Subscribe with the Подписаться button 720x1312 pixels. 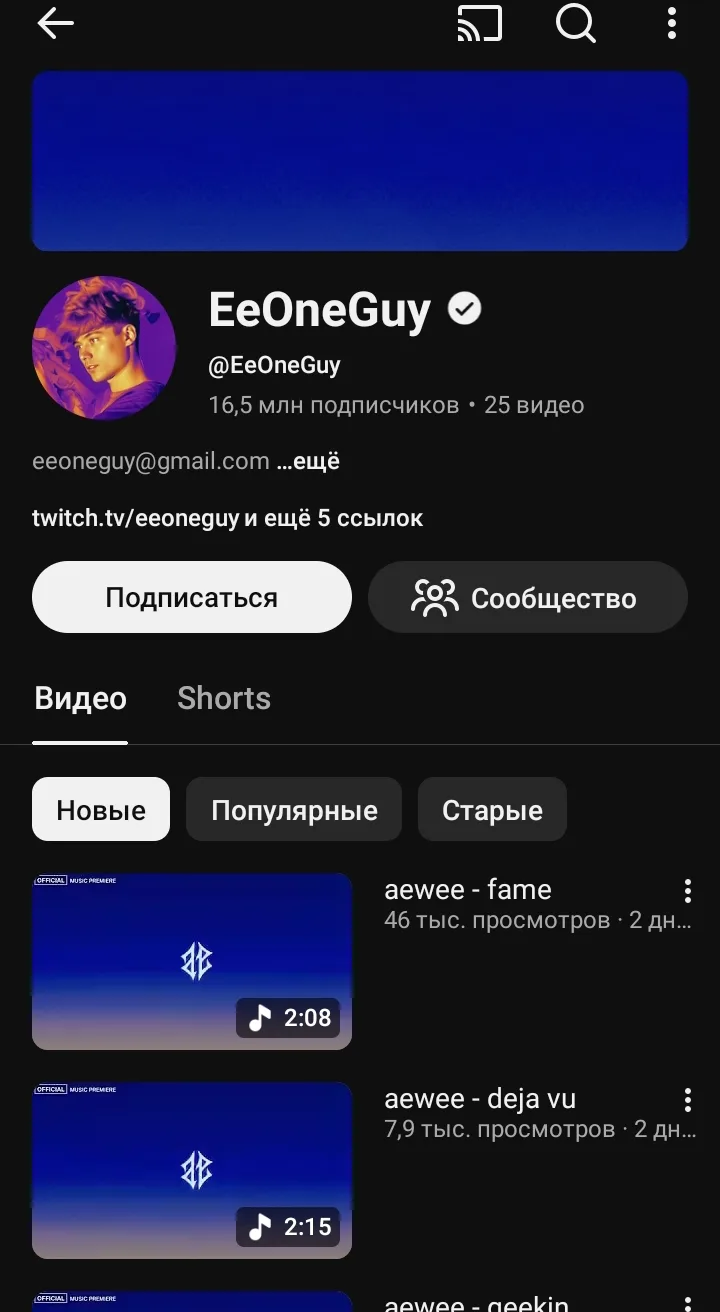[192, 597]
